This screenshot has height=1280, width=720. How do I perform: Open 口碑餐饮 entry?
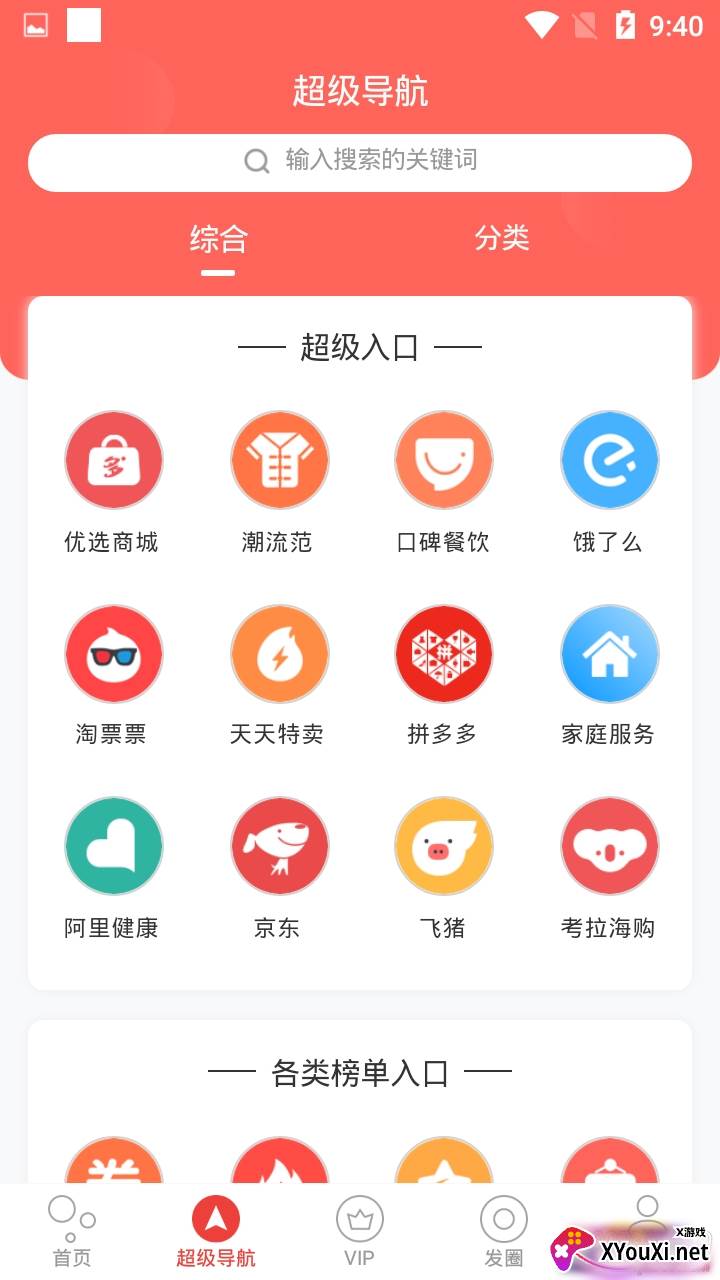443,461
